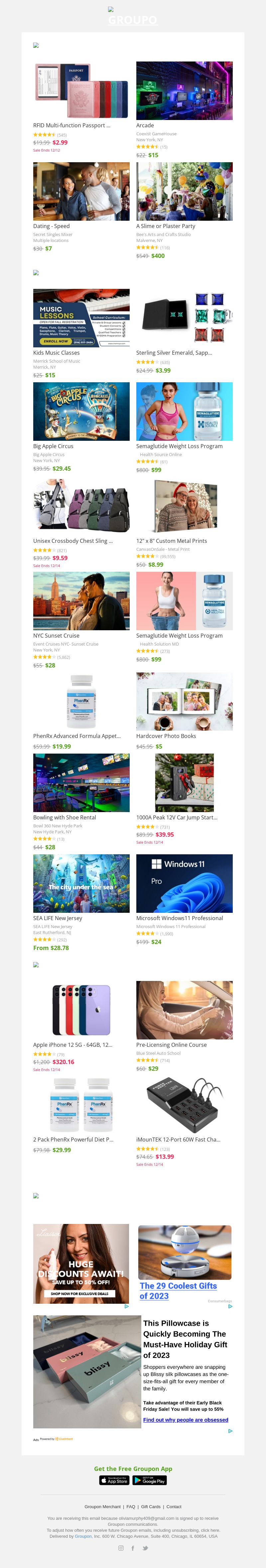The width and height of the screenshot is (266, 1568).
Task: Go to Gift Cards page
Action: coord(151,1507)
